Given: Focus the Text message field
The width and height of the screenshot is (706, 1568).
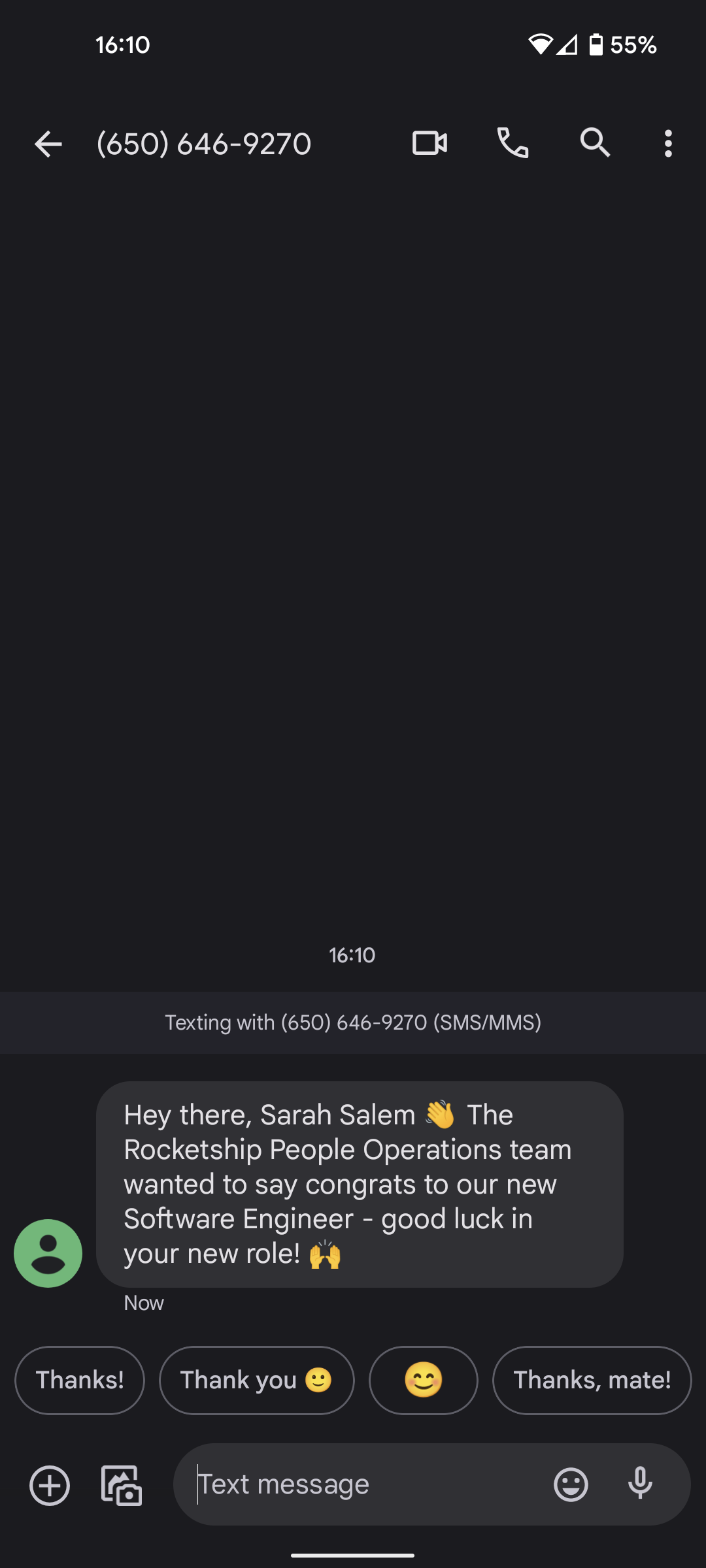Looking at the screenshot, I should click(x=366, y=1484).
